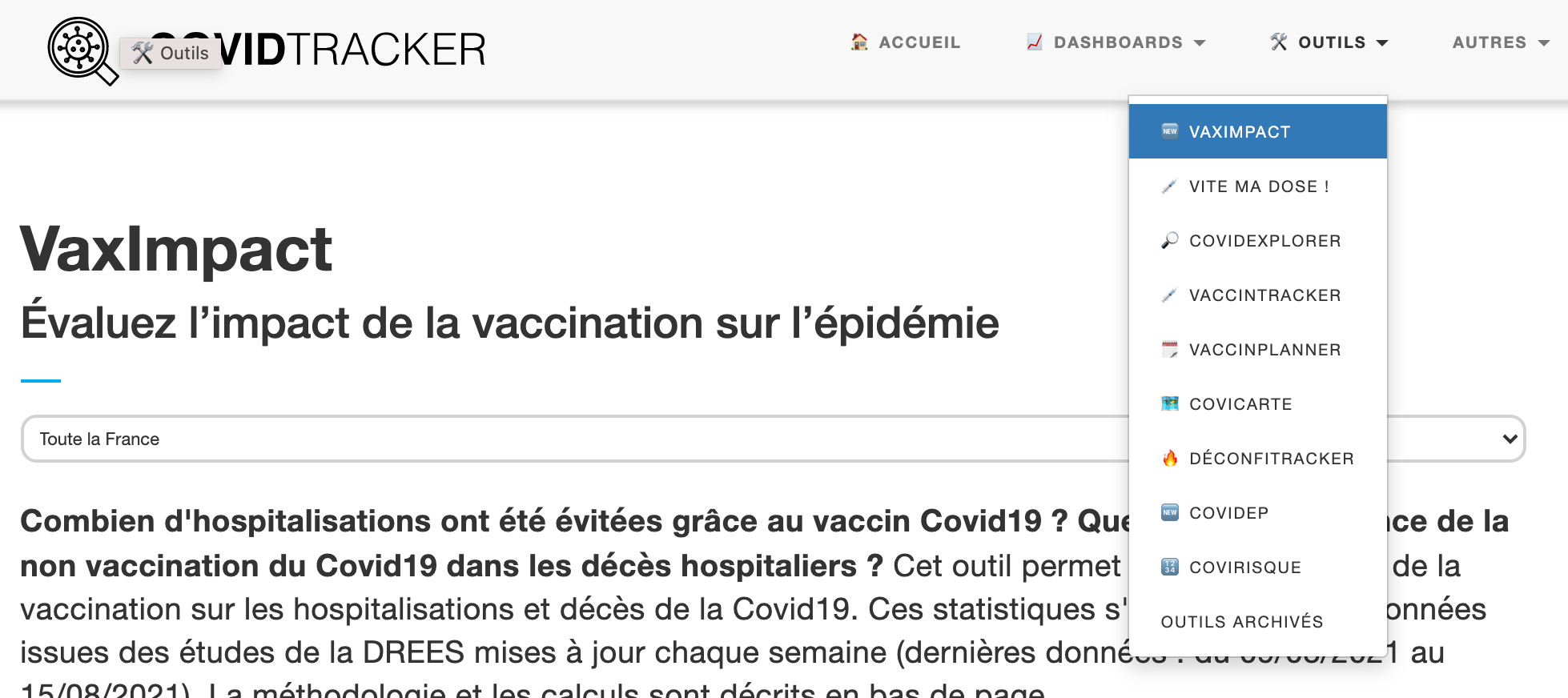The height and width of the screenshot is (698, 1568).
Task: Open Vite Ma Dose tool
Action: pyautogui.click(x=1258, y=187)
